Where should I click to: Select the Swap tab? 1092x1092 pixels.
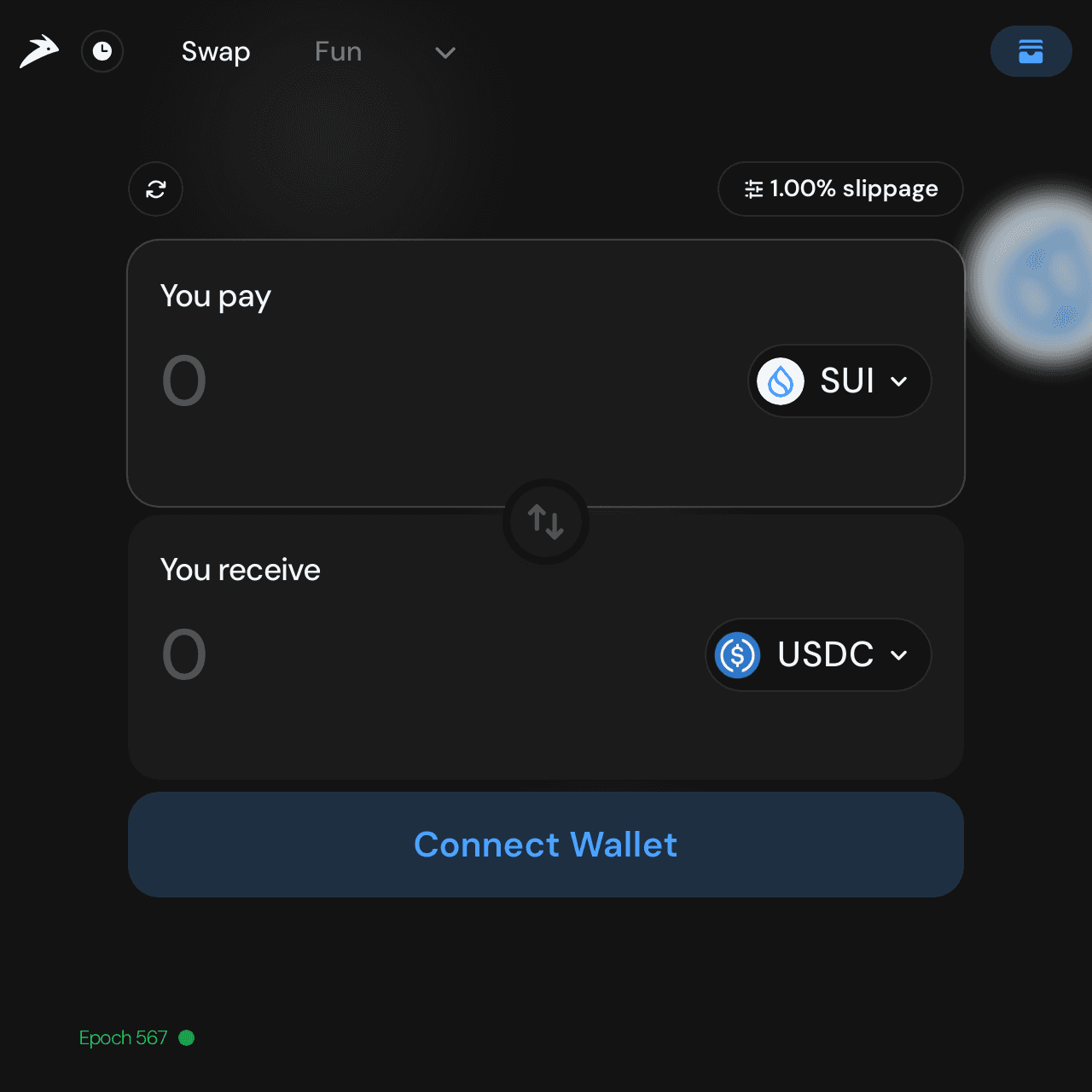point(216,52)
